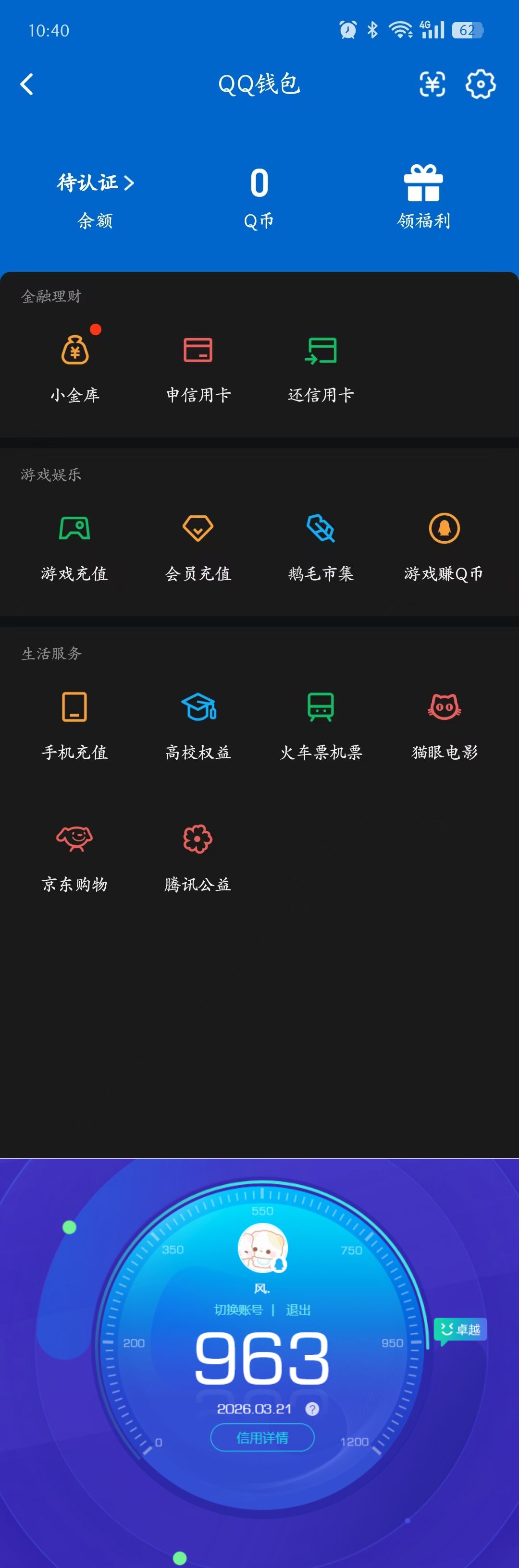Launch 京东购物
Image resolution: width=519 pixels, height=1568 pixels.
point(75,856)
